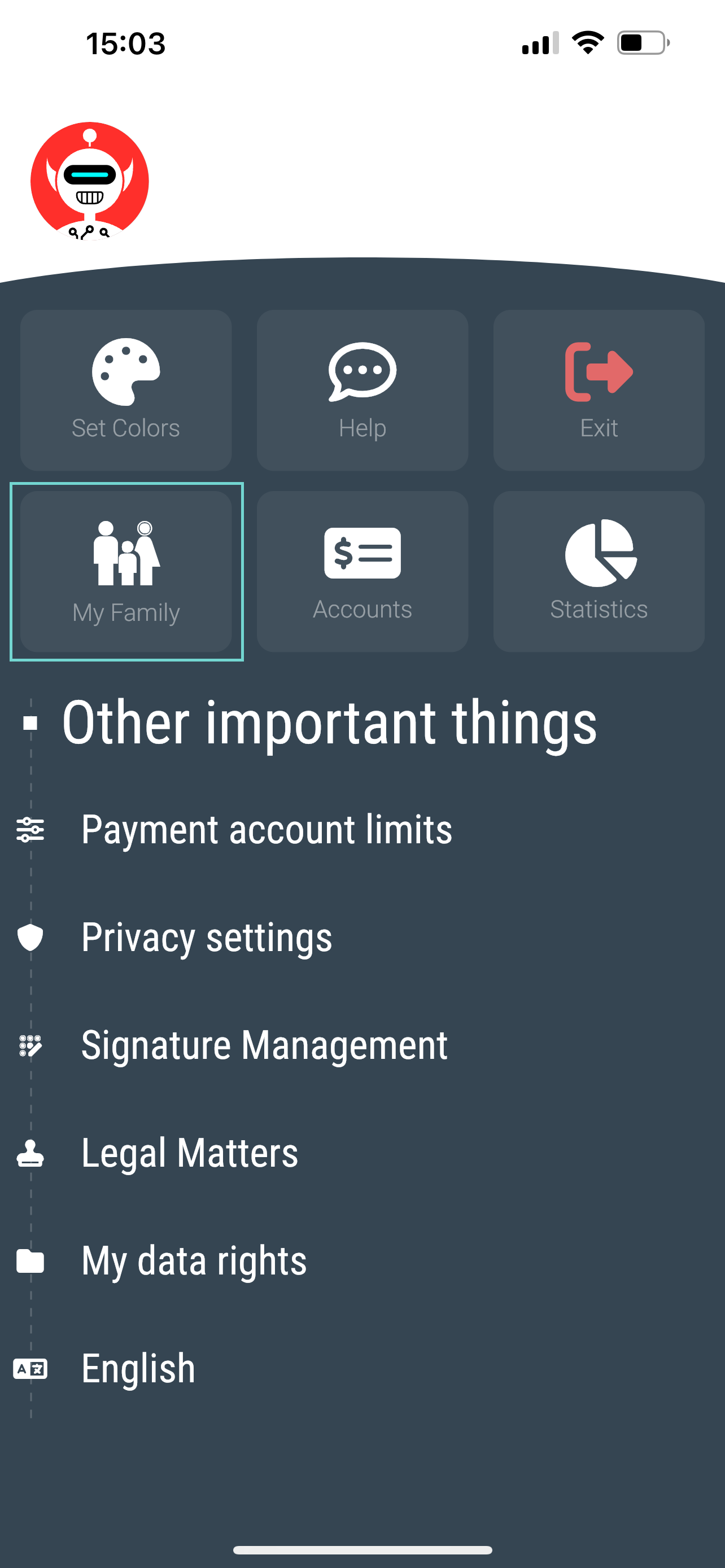View Statistics
Screen dimensions: 725x1568
pos(599,572)
